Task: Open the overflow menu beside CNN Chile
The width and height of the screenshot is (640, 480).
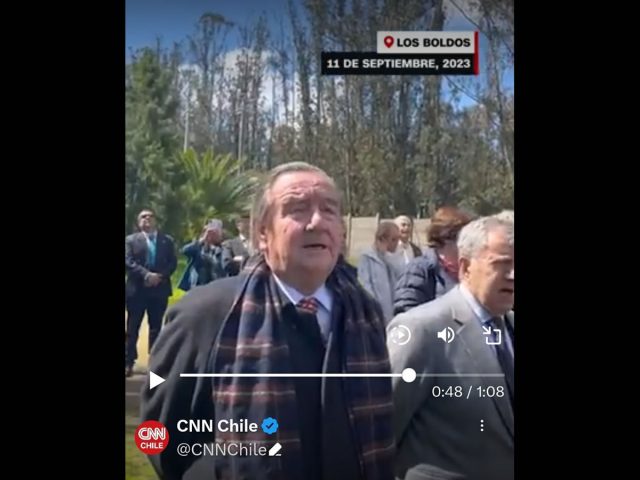Action: click(x=481, y=426)
